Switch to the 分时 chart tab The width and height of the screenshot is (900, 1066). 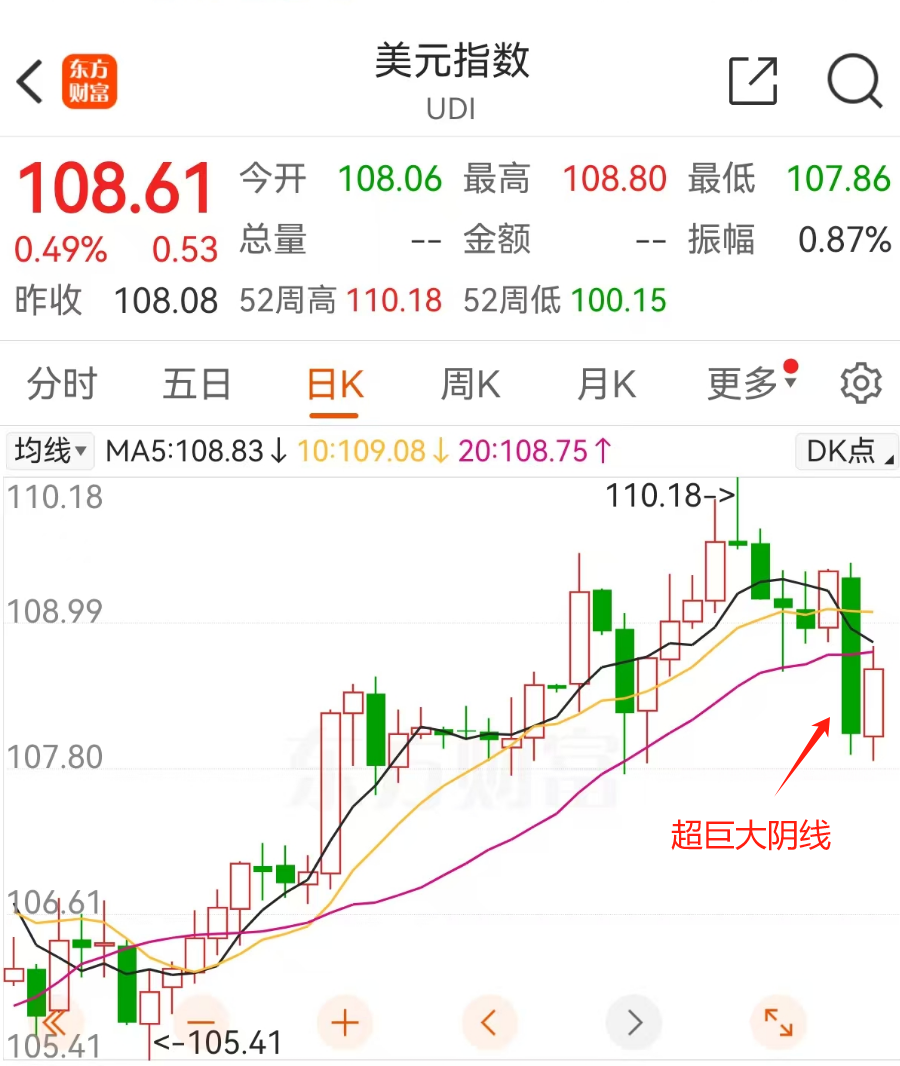click(62, 384)
